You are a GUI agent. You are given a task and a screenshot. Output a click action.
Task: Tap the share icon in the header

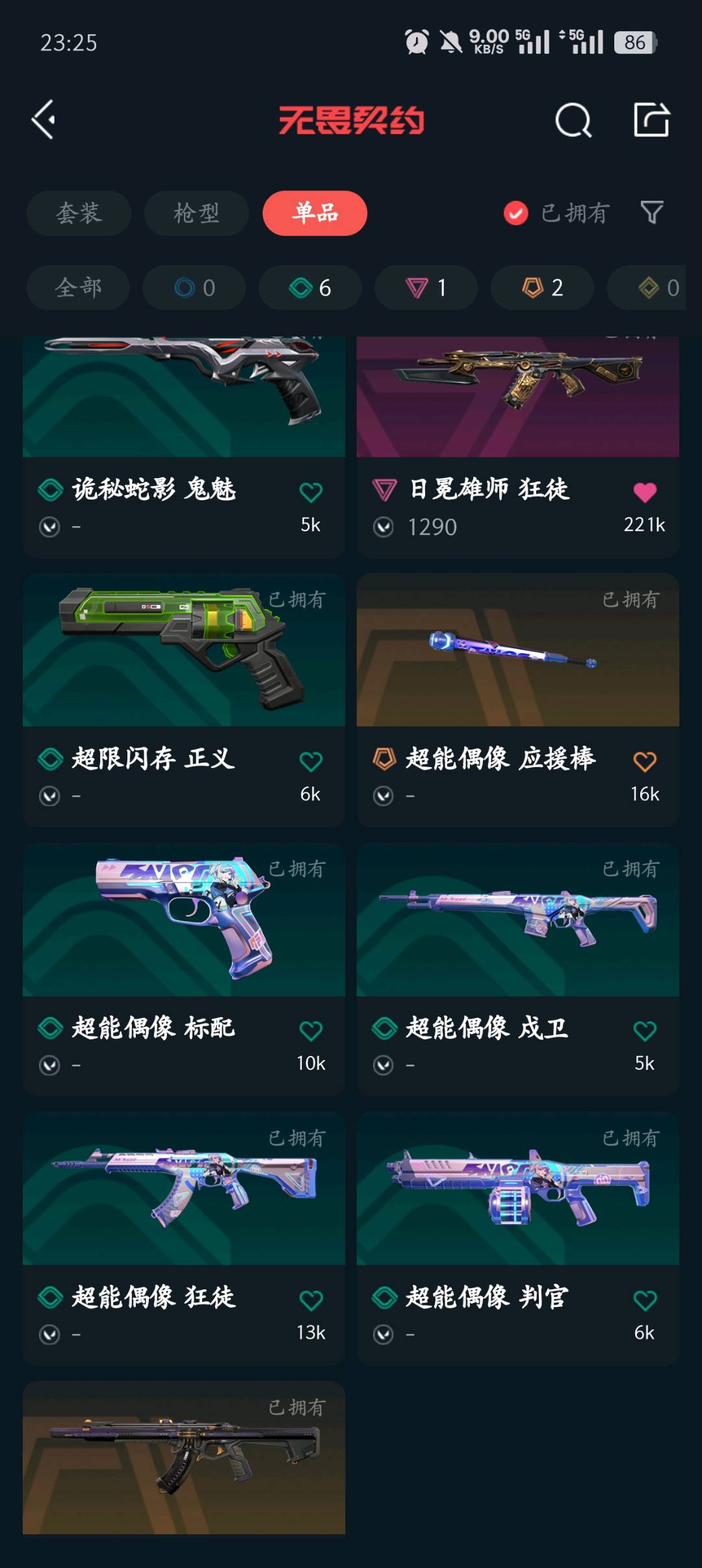[651, 120]
